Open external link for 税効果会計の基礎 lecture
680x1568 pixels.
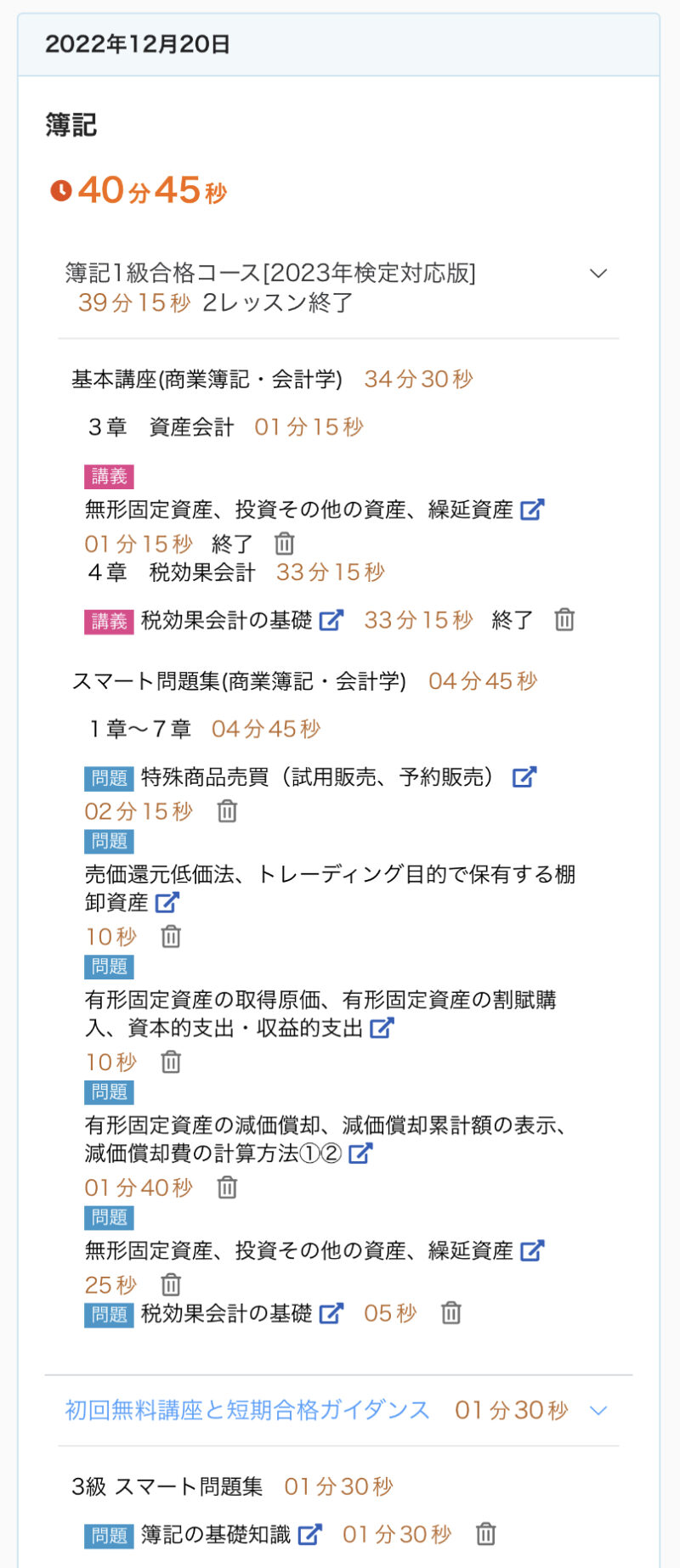(331, 621)
